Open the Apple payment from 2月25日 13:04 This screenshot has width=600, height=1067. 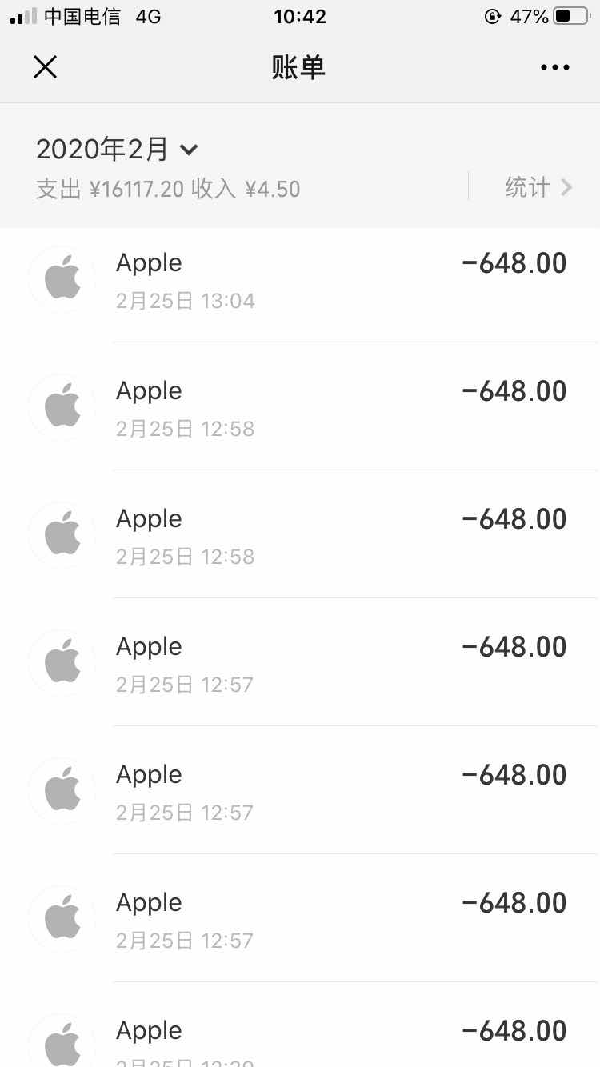(x=300, y=280)
